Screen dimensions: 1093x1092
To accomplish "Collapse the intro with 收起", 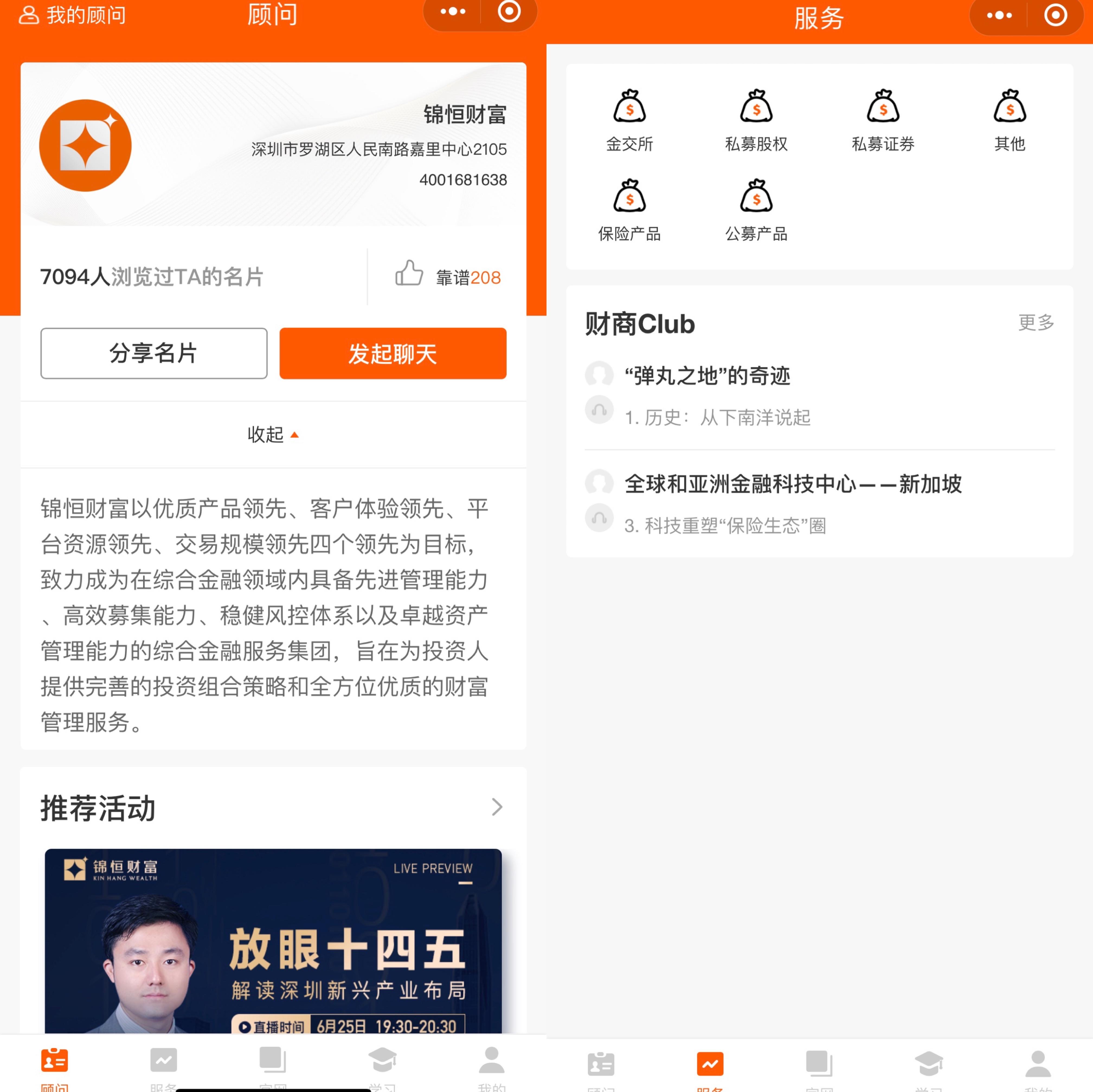I will point(273,434).
